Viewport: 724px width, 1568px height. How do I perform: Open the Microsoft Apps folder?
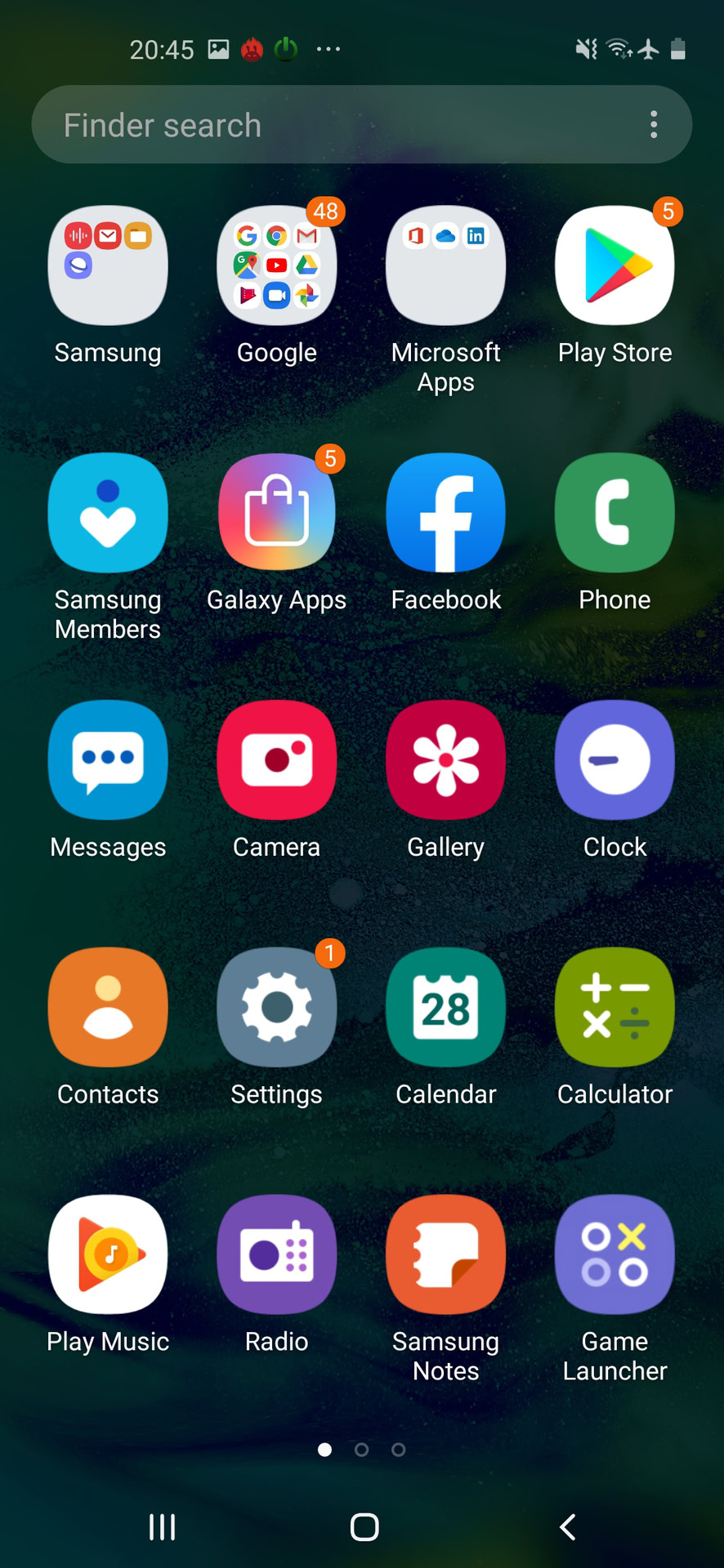point(445,265)
